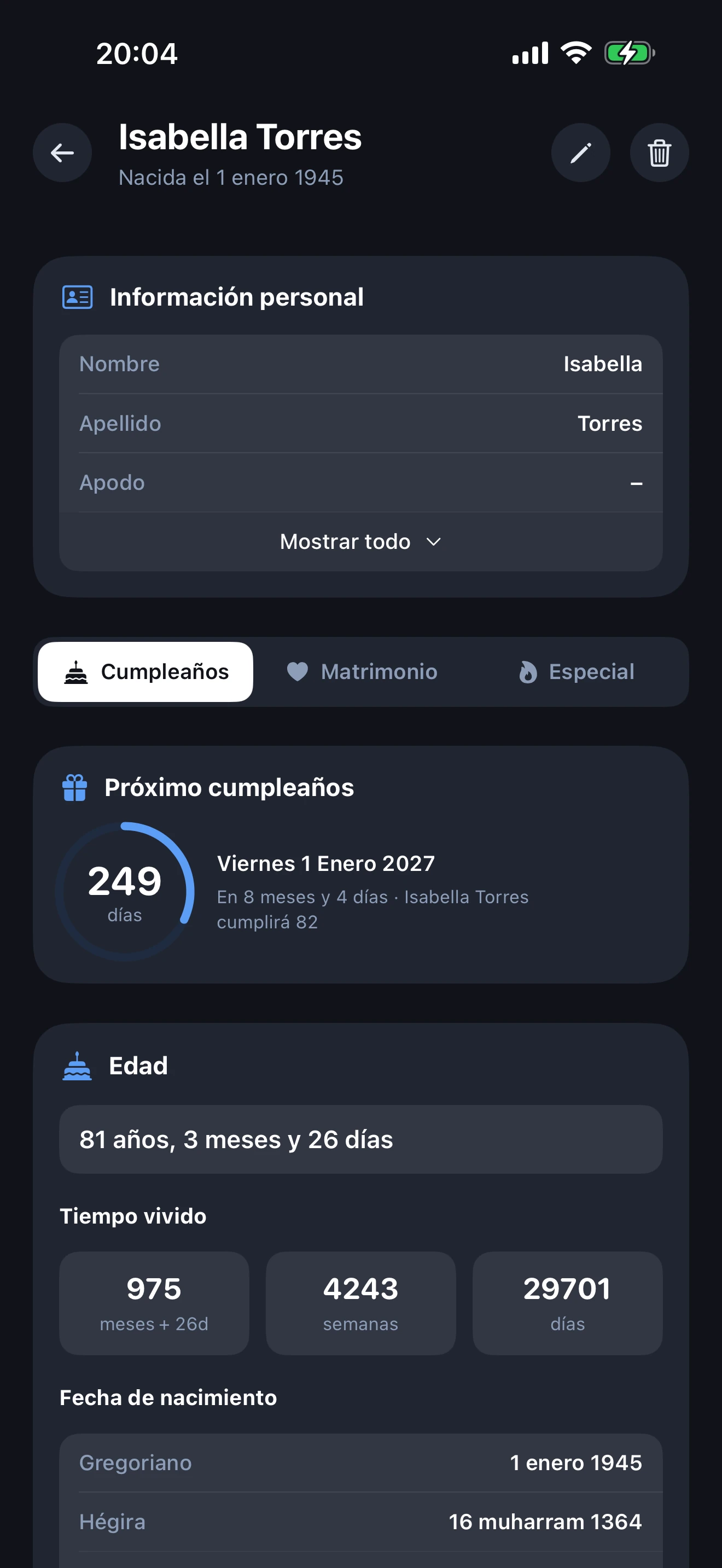Switch to the Matrimonio tab
The image size is (722, 1568).
click(362, 672)
